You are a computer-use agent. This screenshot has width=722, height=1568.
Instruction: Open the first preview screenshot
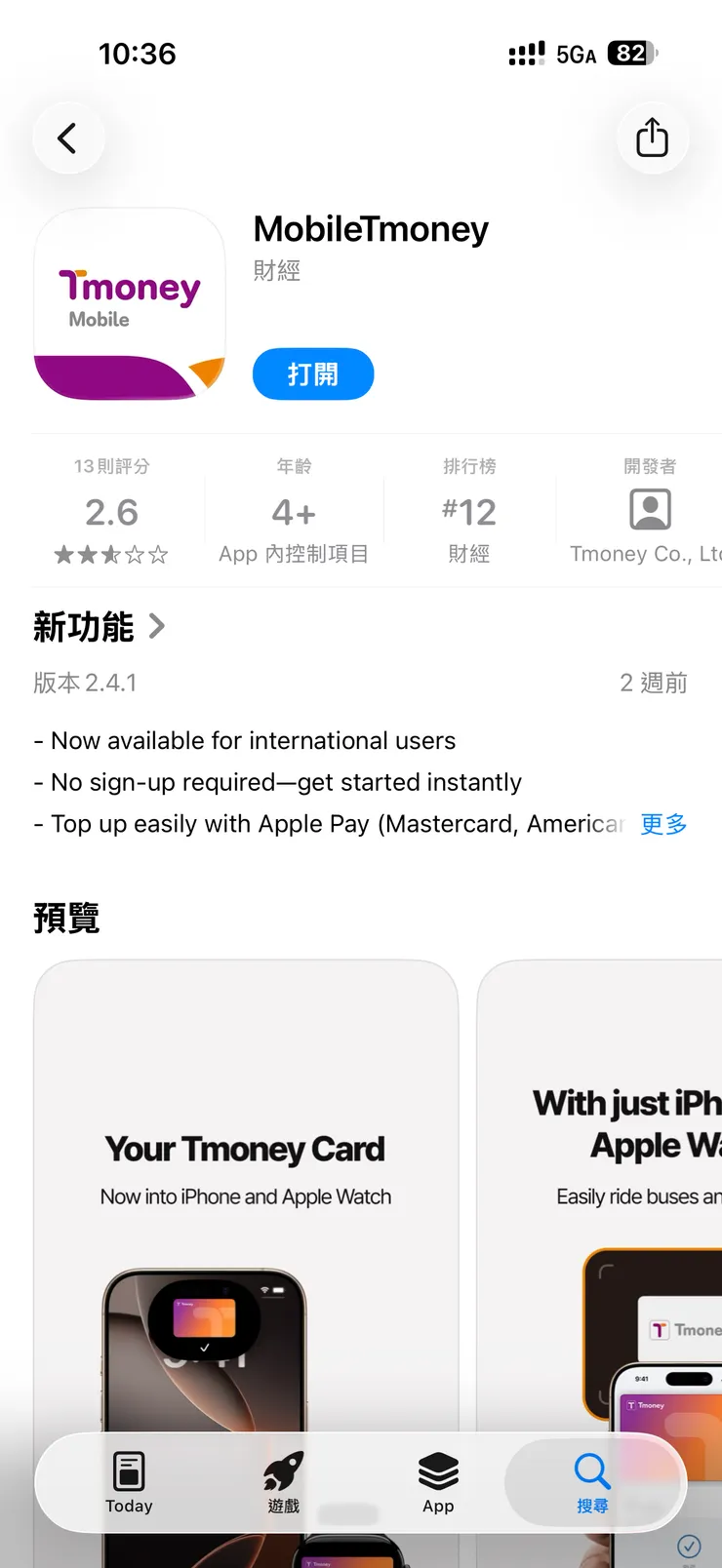(244, 1219)
